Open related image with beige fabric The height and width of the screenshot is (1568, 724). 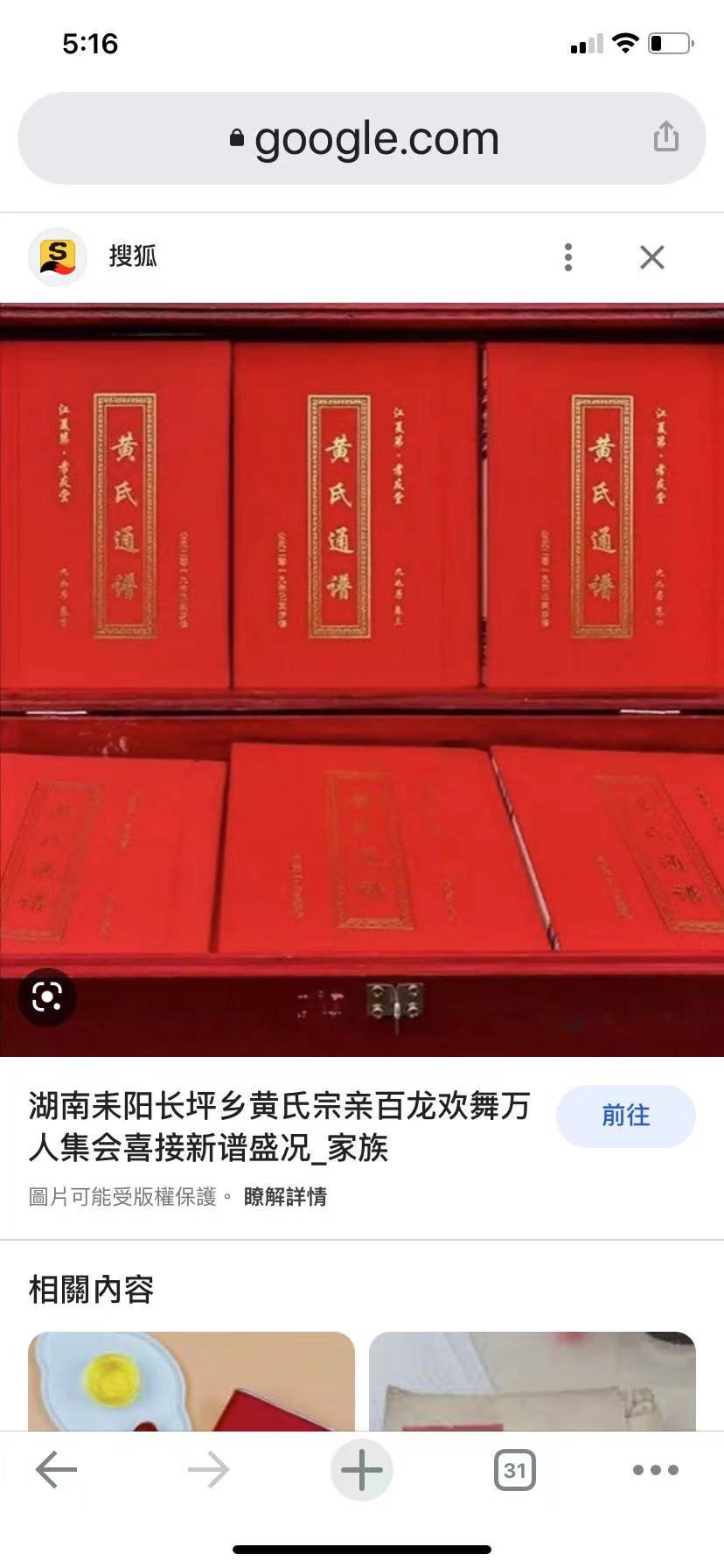[x=532, y=1381]
